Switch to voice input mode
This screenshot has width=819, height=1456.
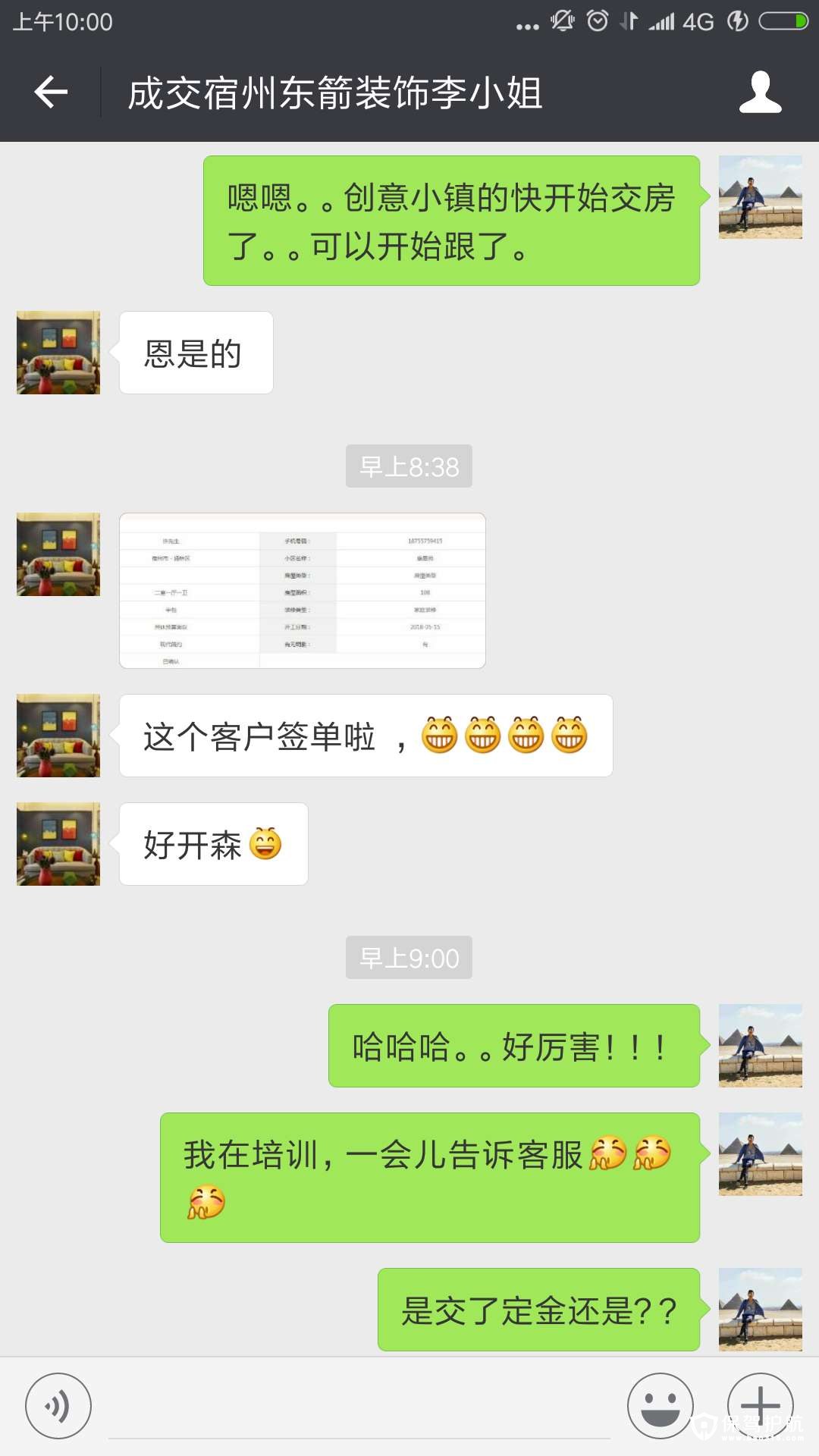[x=58, y=1405]
